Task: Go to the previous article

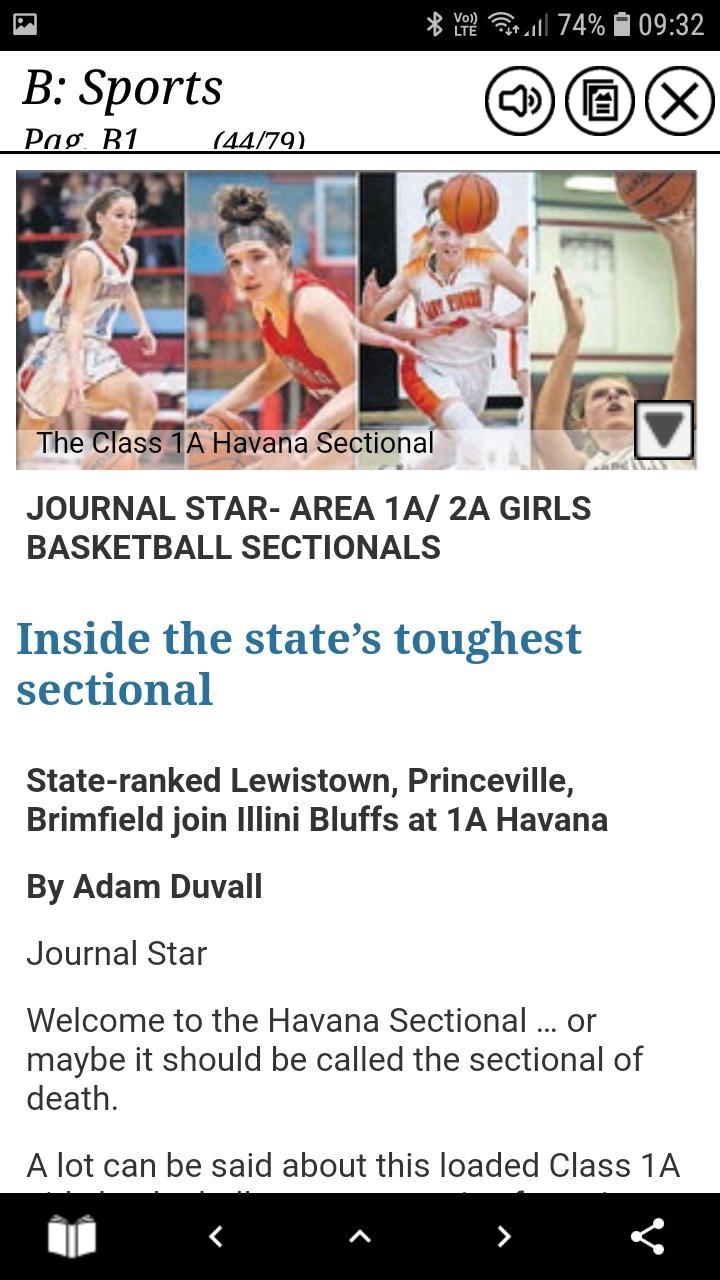Action: pyautogui.click(x=216, y=1237)
